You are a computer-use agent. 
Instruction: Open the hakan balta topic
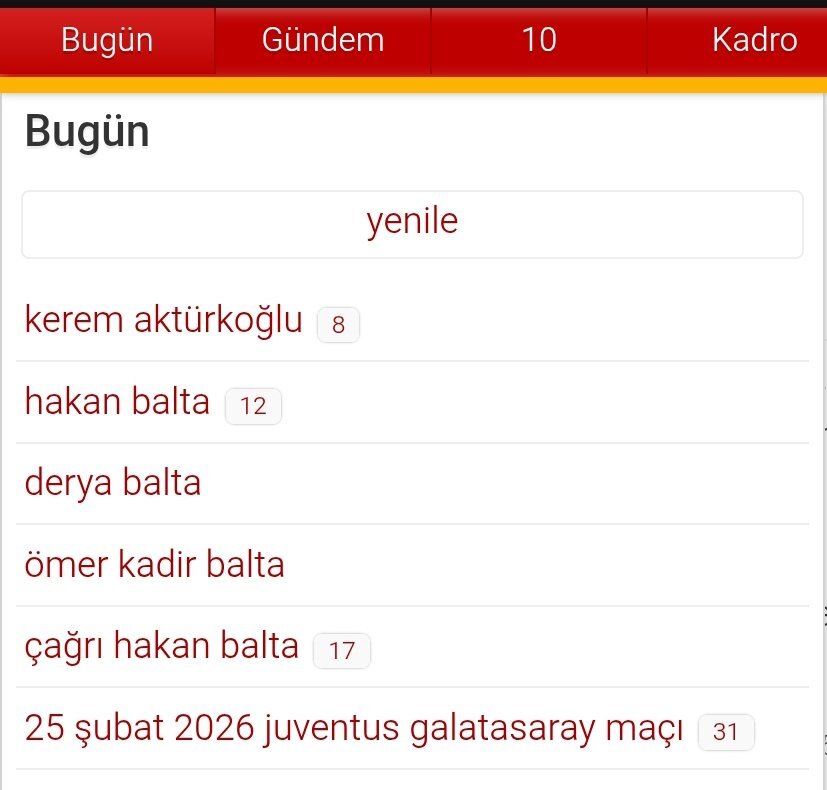tap(118, 402)
